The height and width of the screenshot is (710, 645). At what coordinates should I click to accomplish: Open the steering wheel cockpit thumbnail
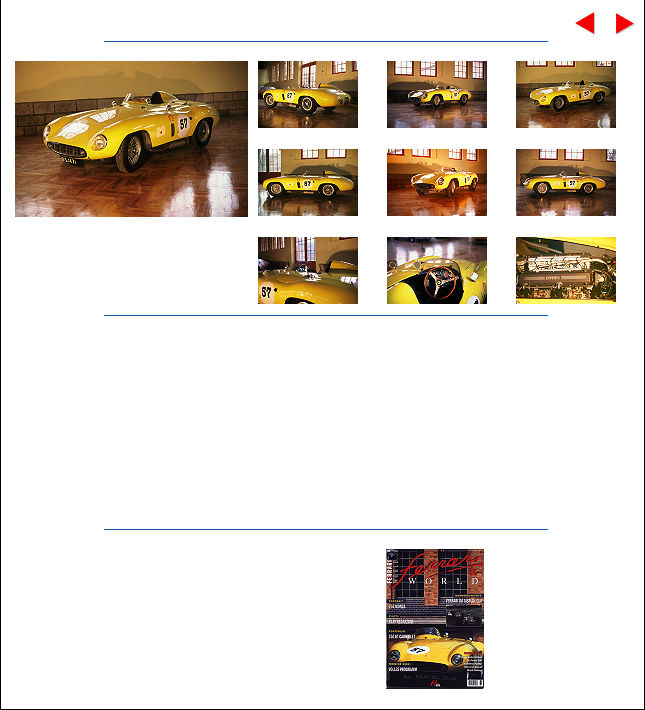tap(437, 270)
